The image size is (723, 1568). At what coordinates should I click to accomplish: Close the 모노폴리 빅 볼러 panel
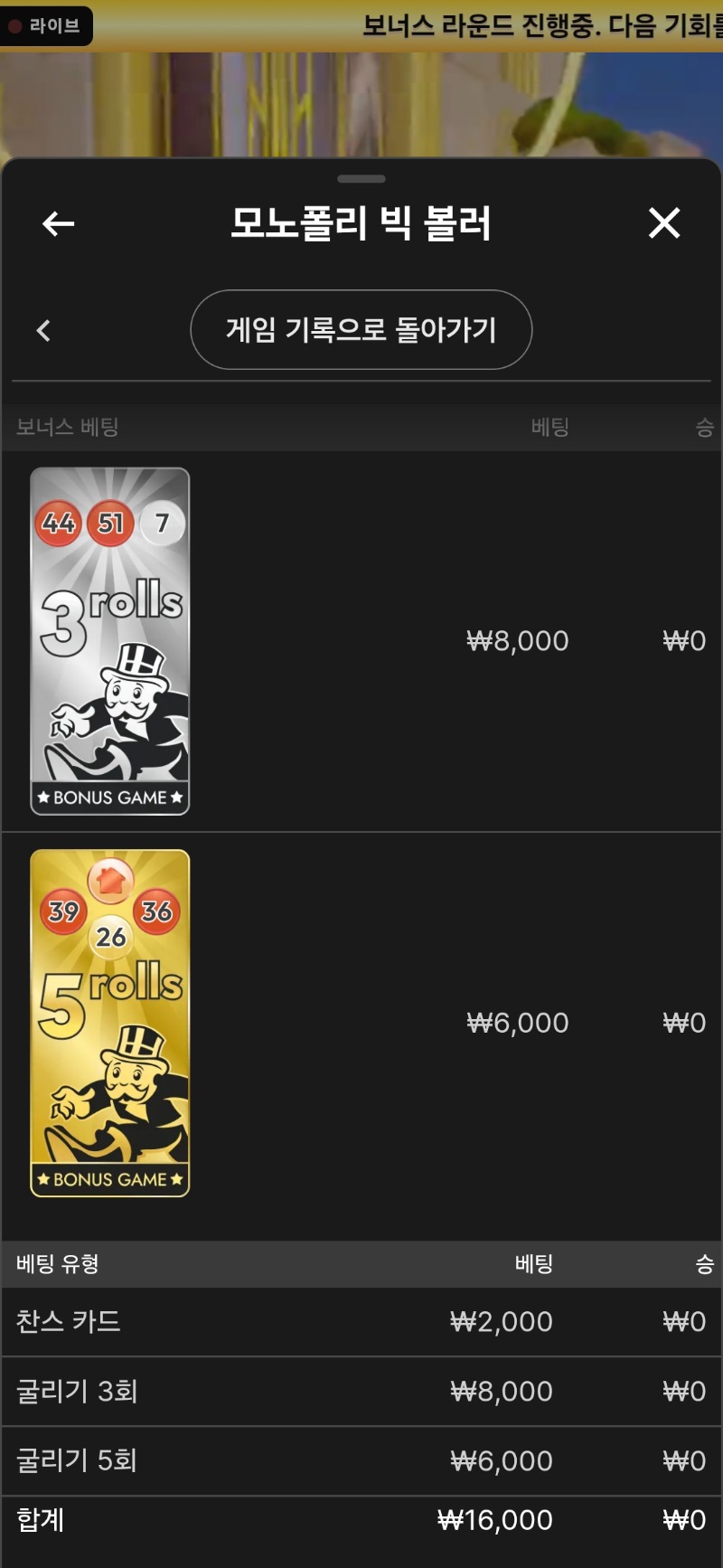coord(664,222)
